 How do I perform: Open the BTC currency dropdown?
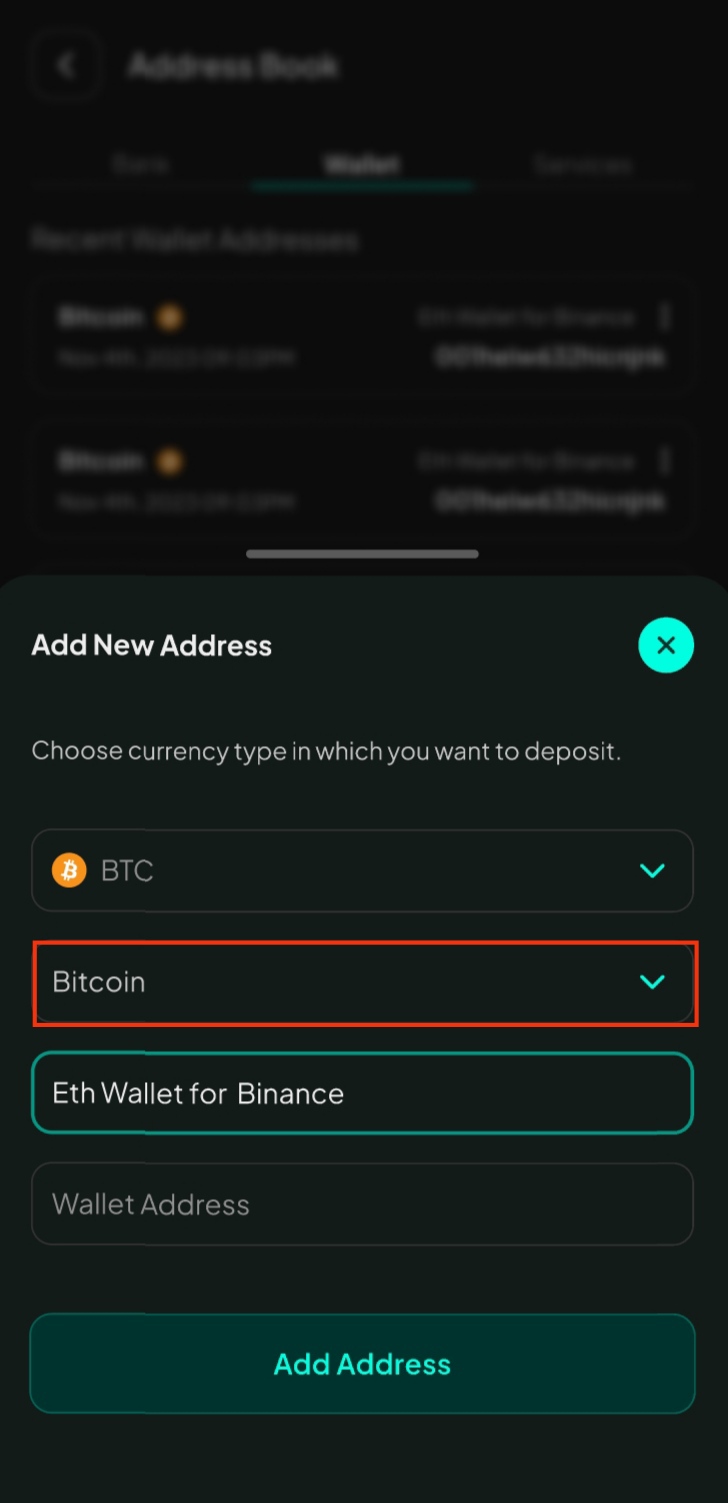[362, 870]
